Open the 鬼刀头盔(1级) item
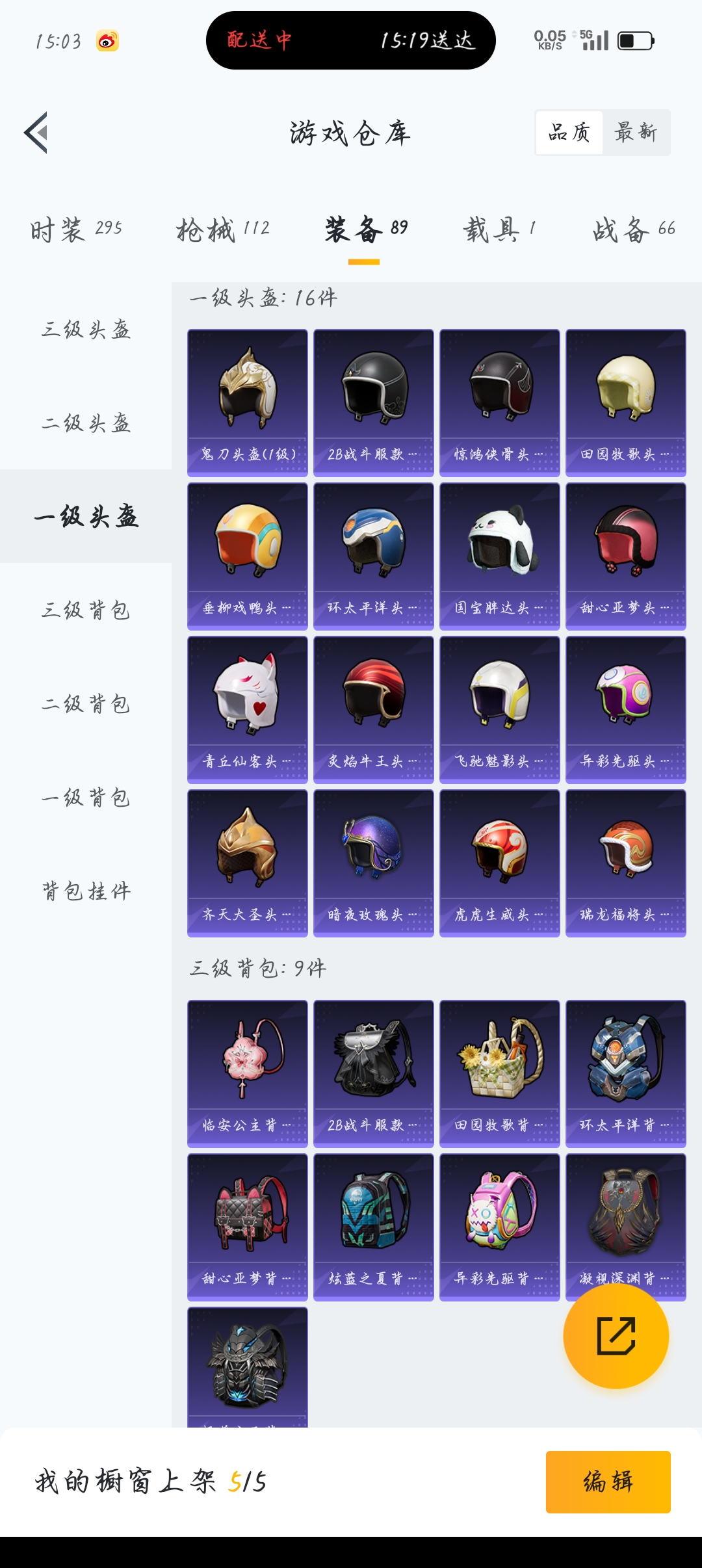 [248, 402]
